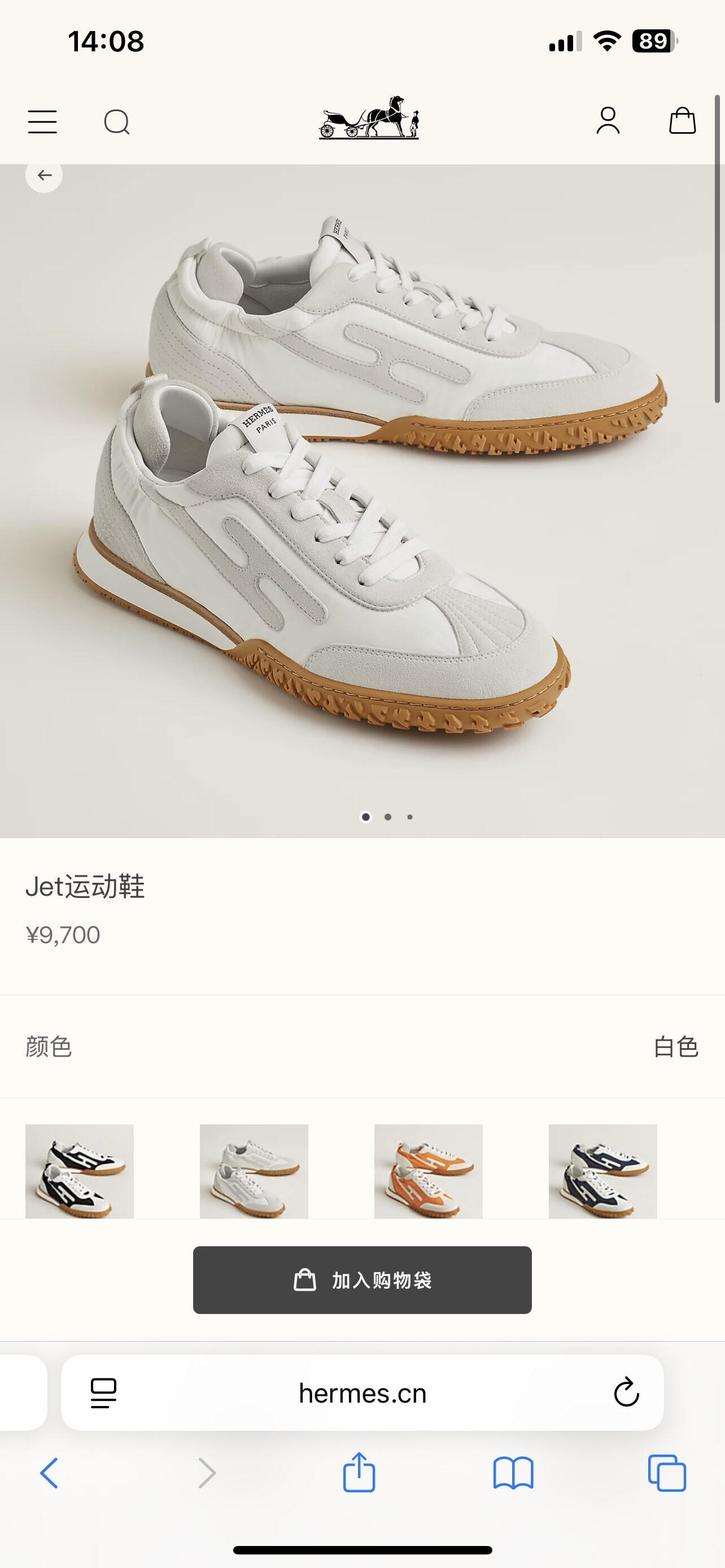Edit the hermes.cn address bar
The height and width of the screenshot is (1568, 725).
(x=363, y=1392)
